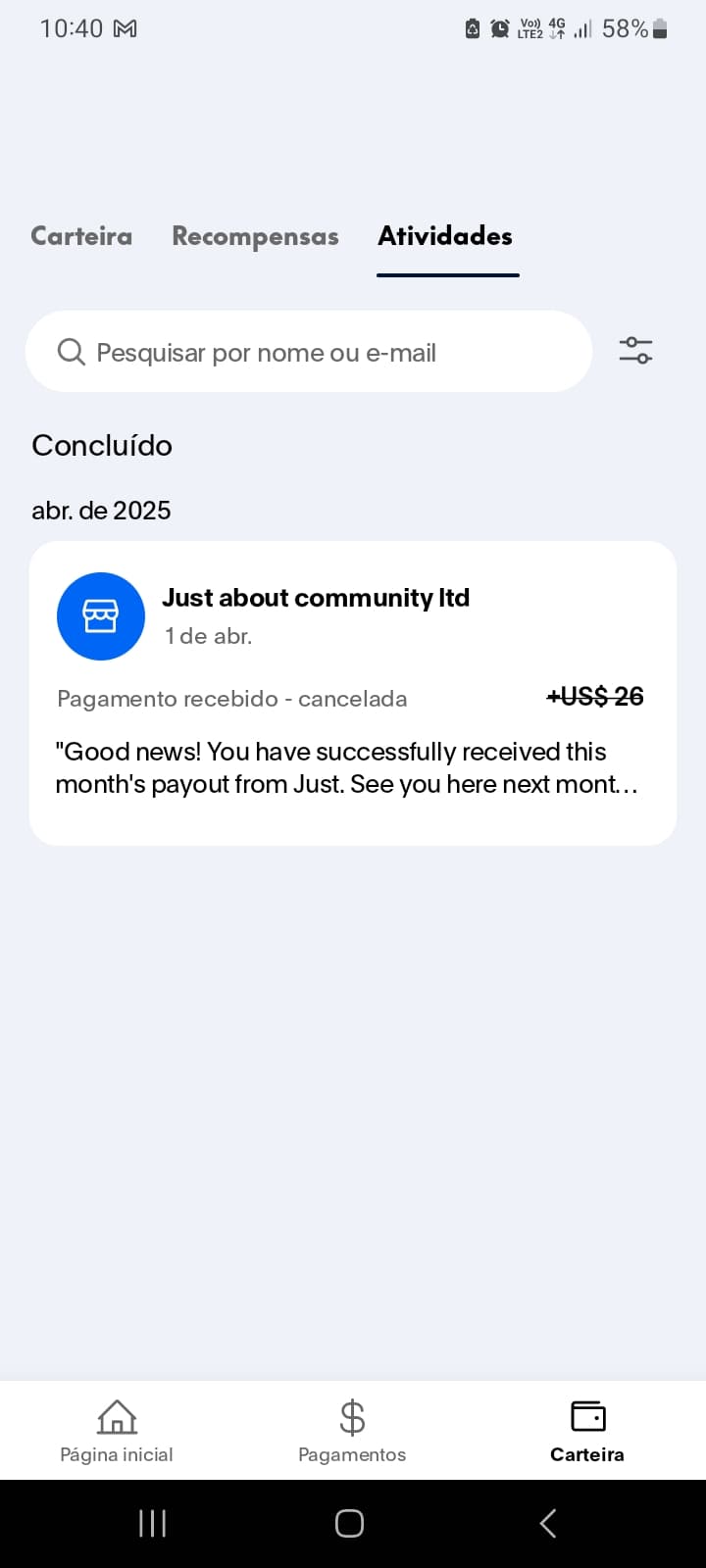The image size is (706, 1568).
Task: Open Pagamentos in the bottom navigation
Action: tap(352, 1431)
